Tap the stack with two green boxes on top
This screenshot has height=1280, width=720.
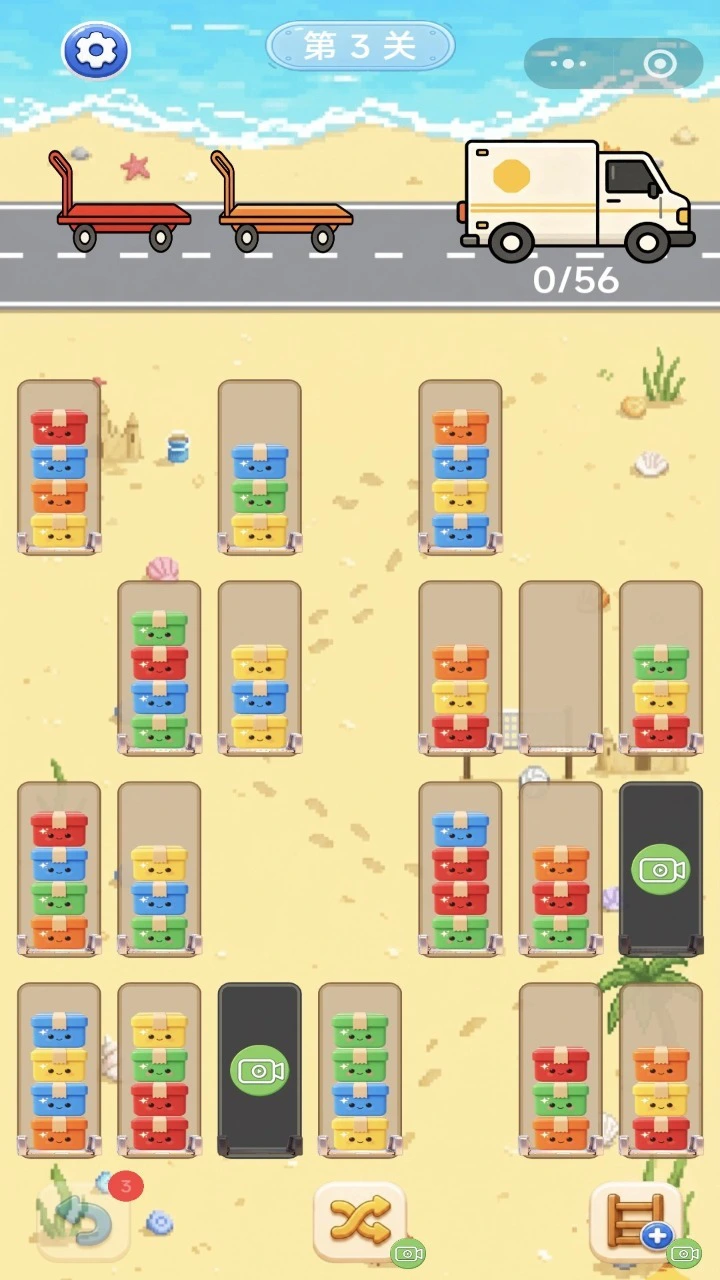[360, 1071]
